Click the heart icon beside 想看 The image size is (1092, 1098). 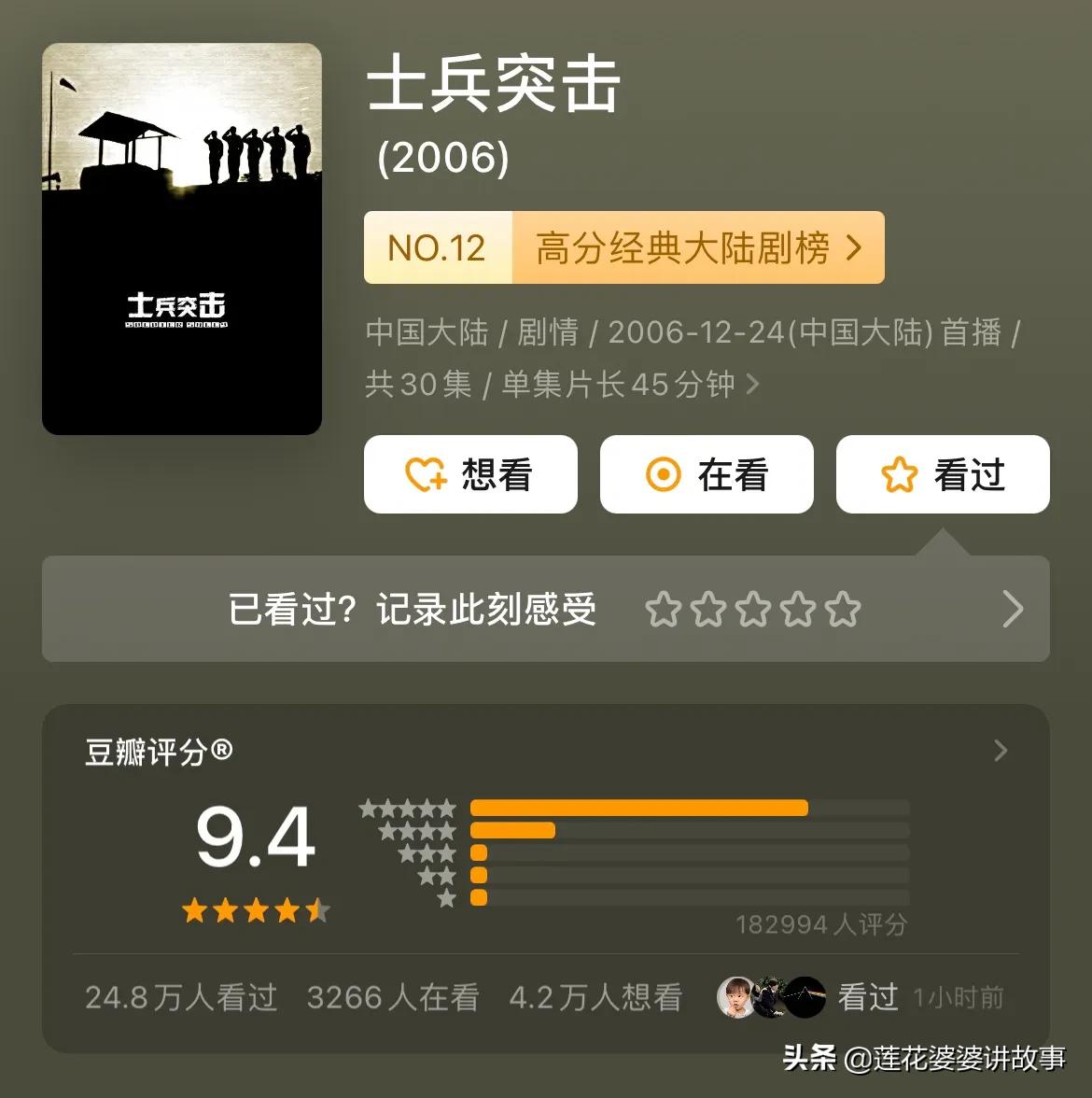[427, 474]
